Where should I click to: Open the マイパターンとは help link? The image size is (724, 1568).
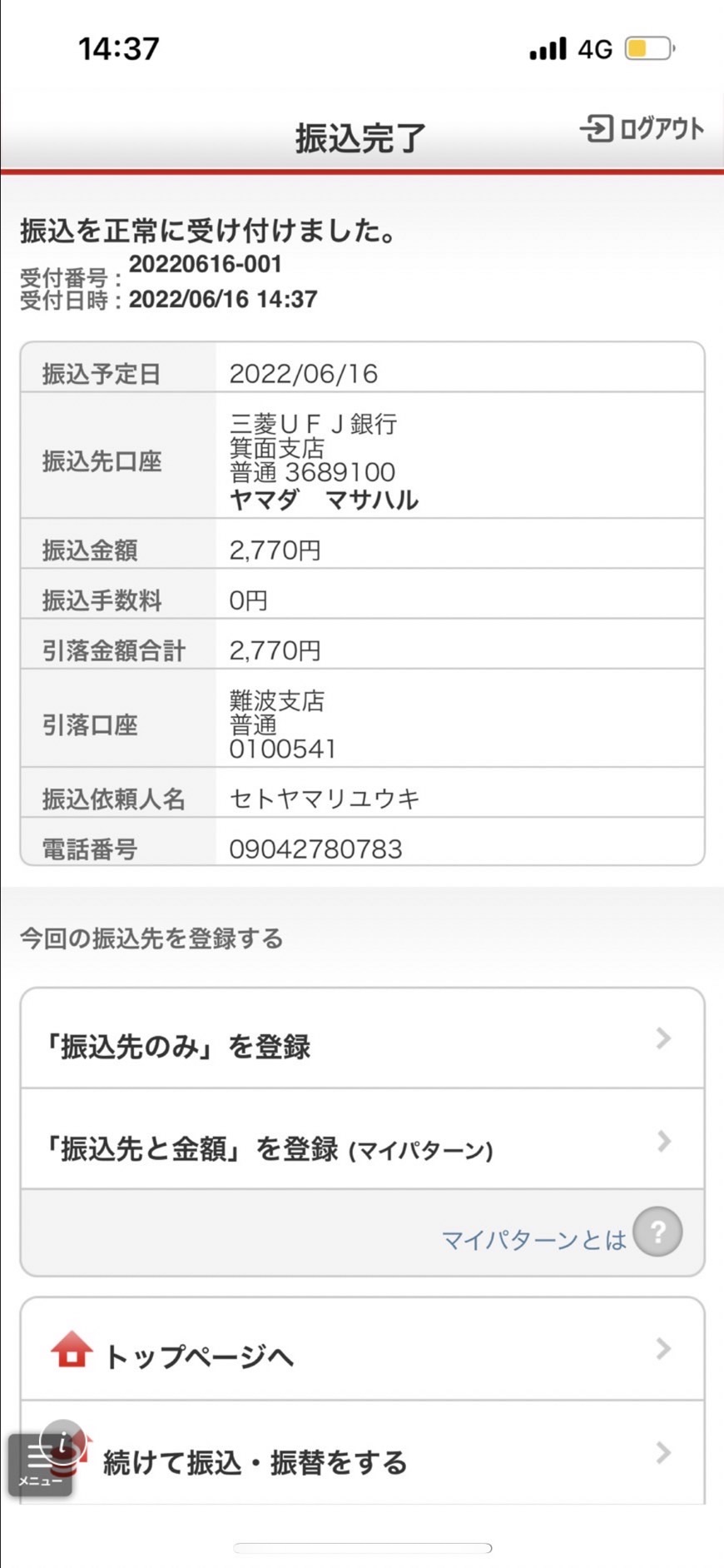562,1234
